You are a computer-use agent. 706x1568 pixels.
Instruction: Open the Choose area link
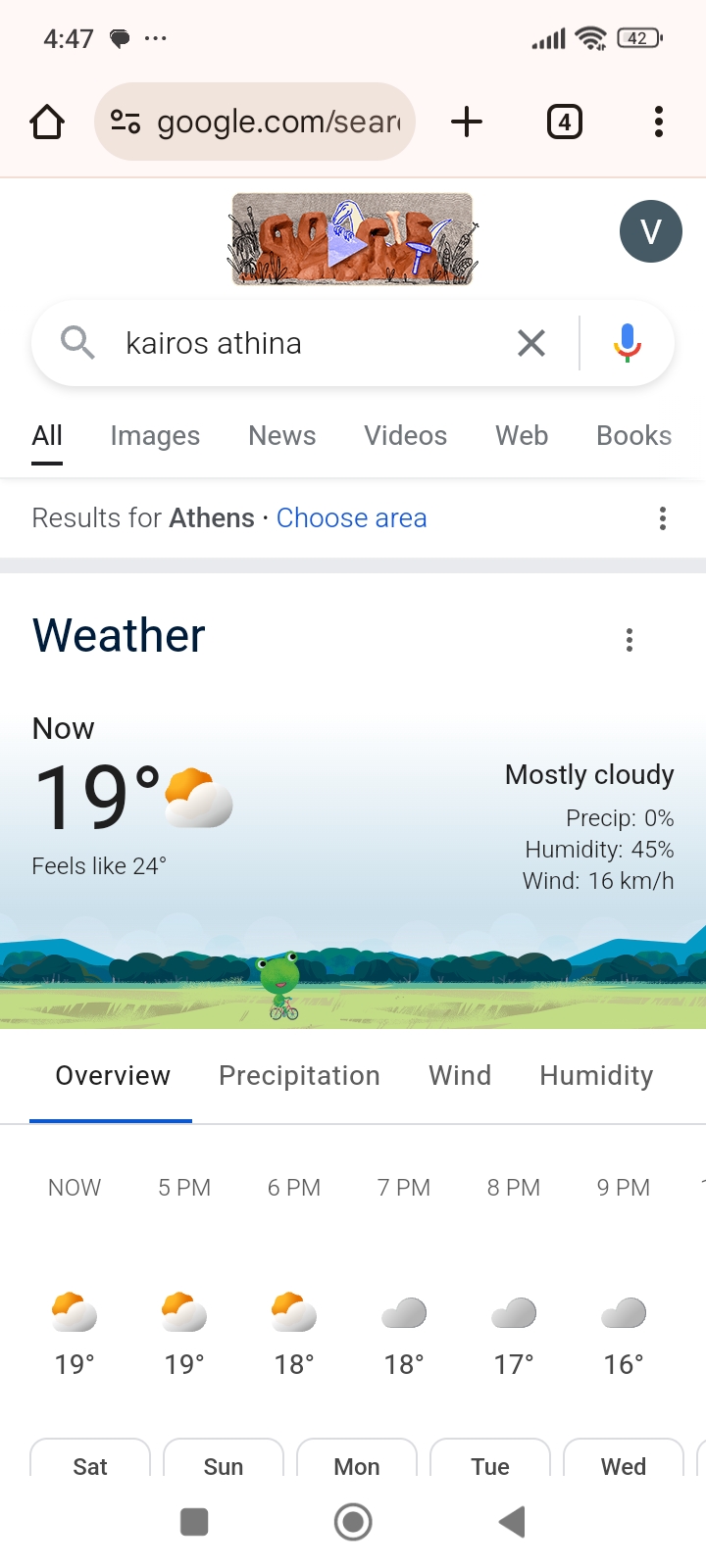(x=351, y=518)
